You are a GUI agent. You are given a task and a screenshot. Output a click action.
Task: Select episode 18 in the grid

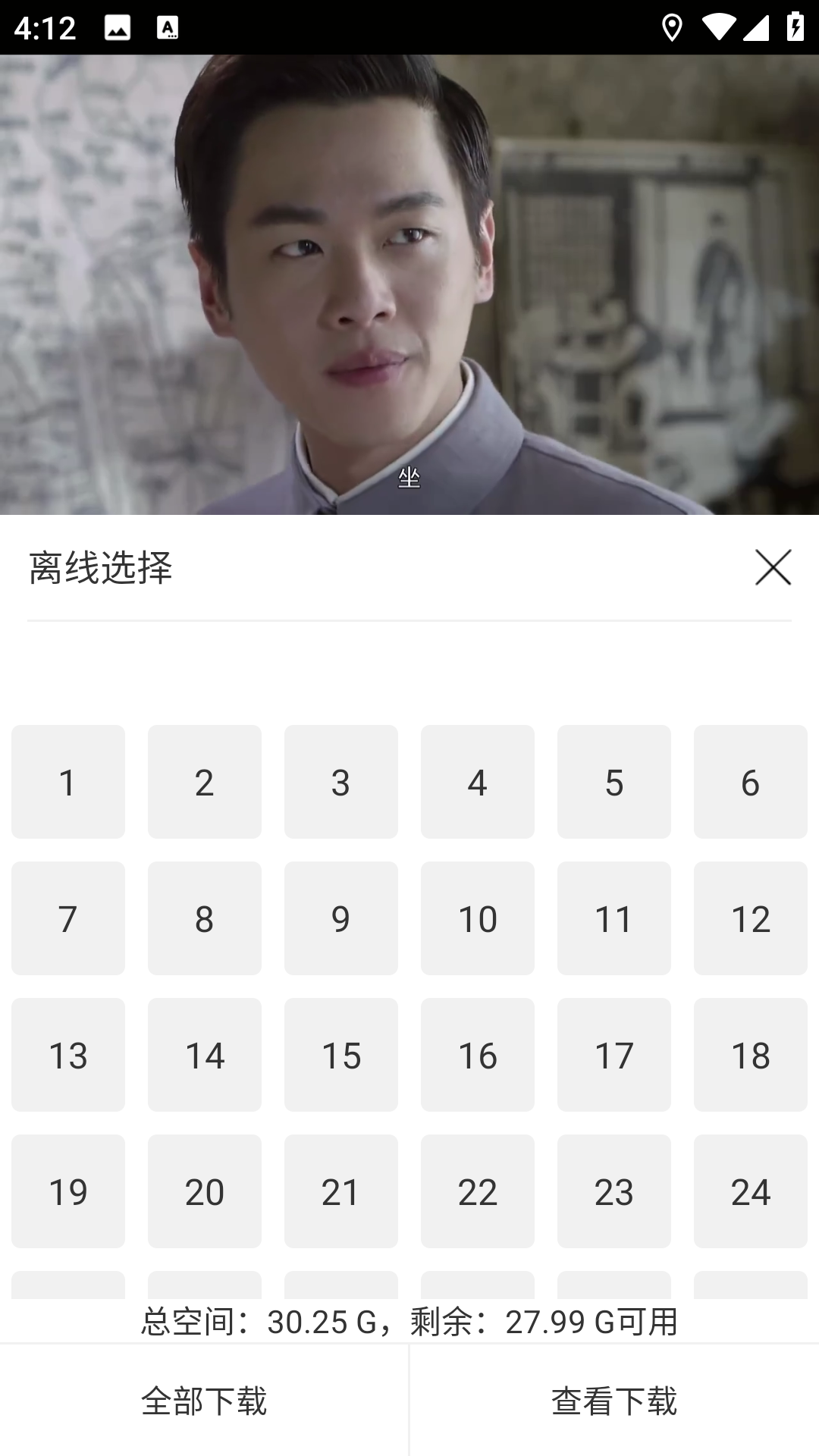click(x=751, y=1055)
